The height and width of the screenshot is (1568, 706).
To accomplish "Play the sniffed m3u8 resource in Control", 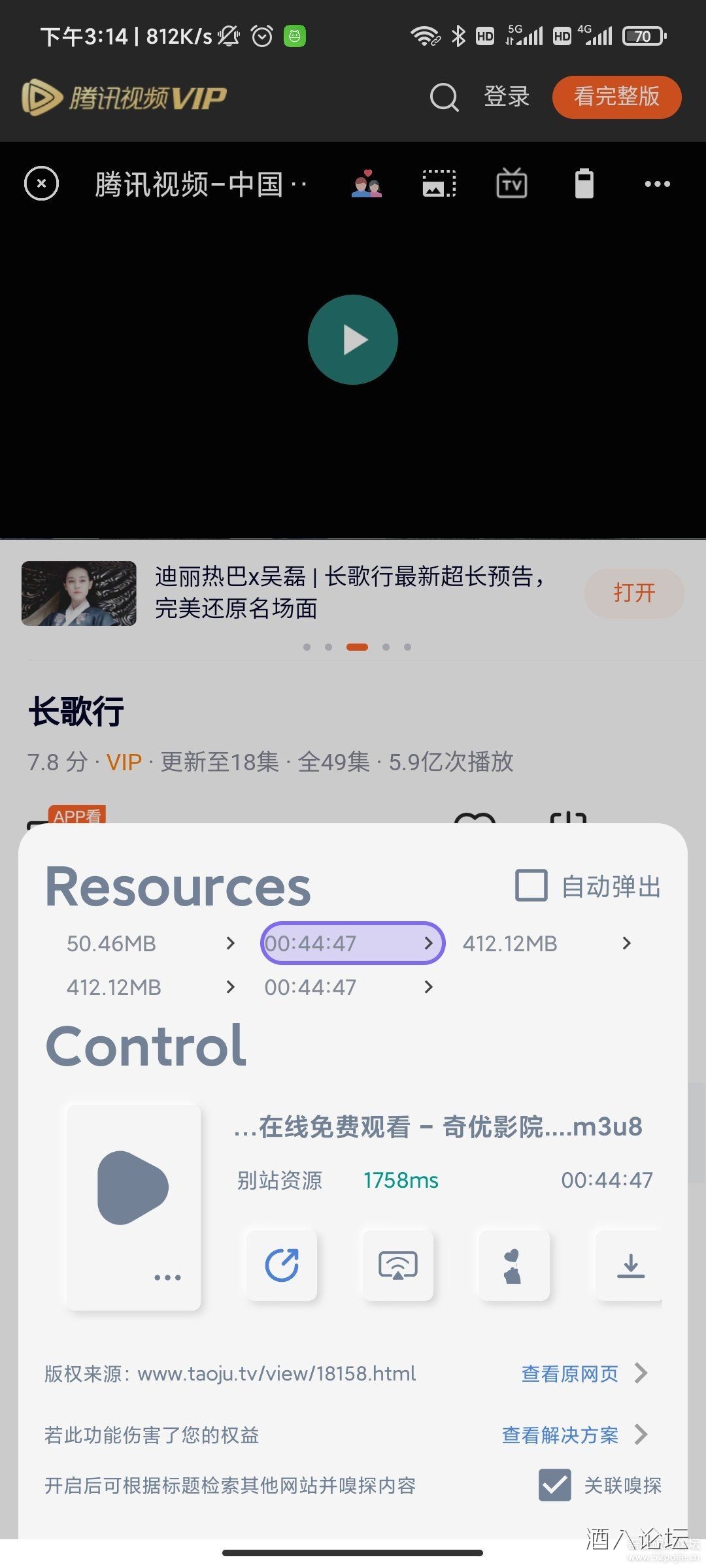I will [x=133, y=1187].
